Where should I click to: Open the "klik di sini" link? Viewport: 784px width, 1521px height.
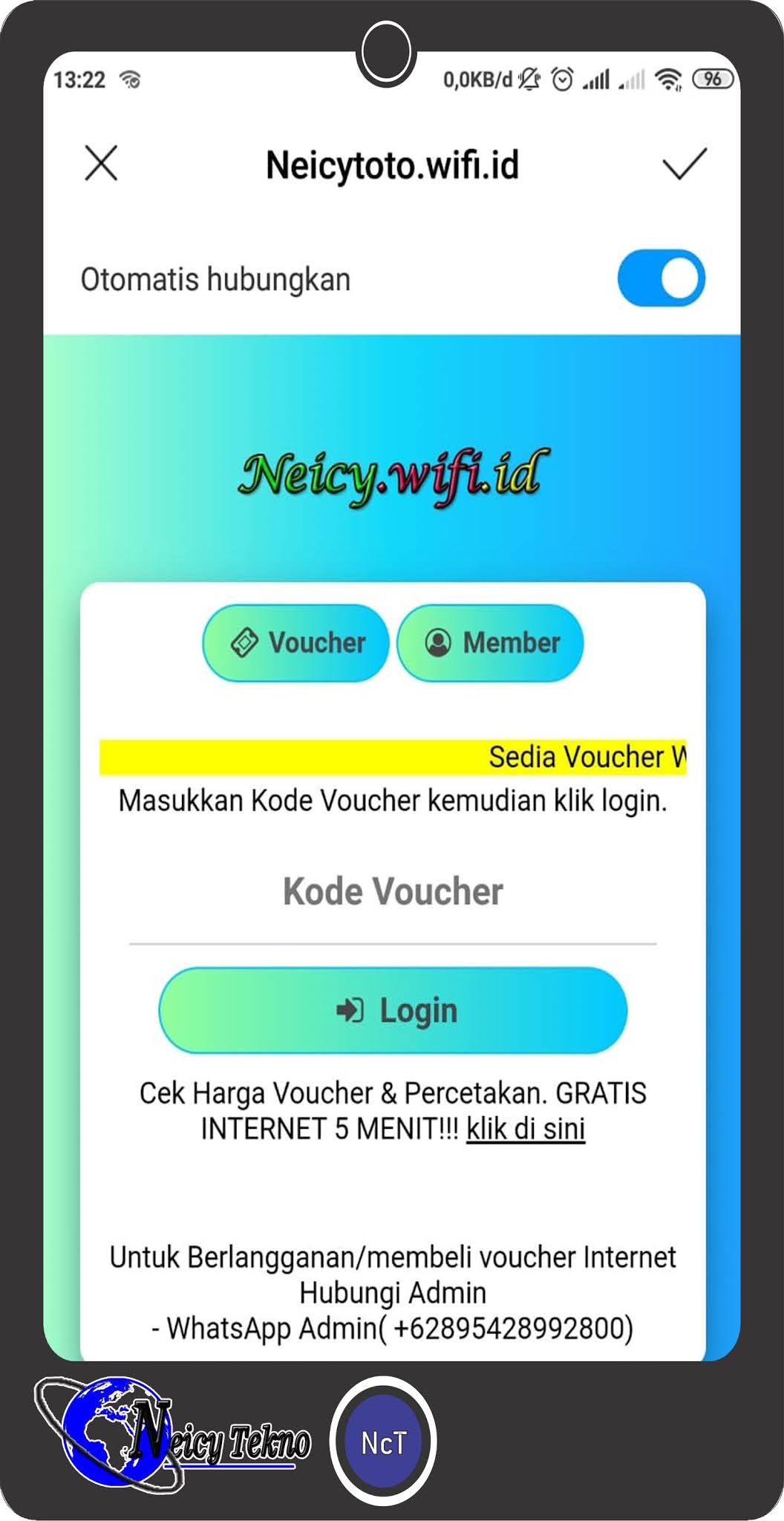pos(526,1129)
